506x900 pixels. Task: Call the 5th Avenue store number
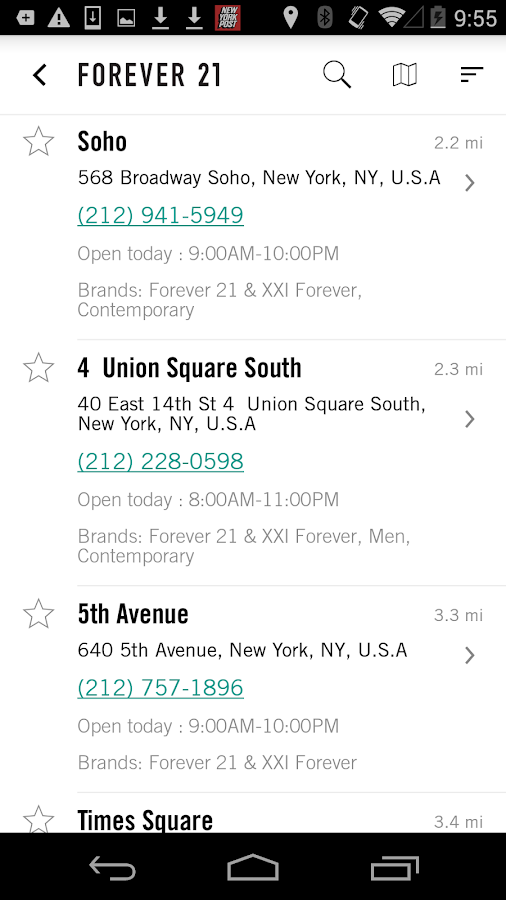point(161,688)
